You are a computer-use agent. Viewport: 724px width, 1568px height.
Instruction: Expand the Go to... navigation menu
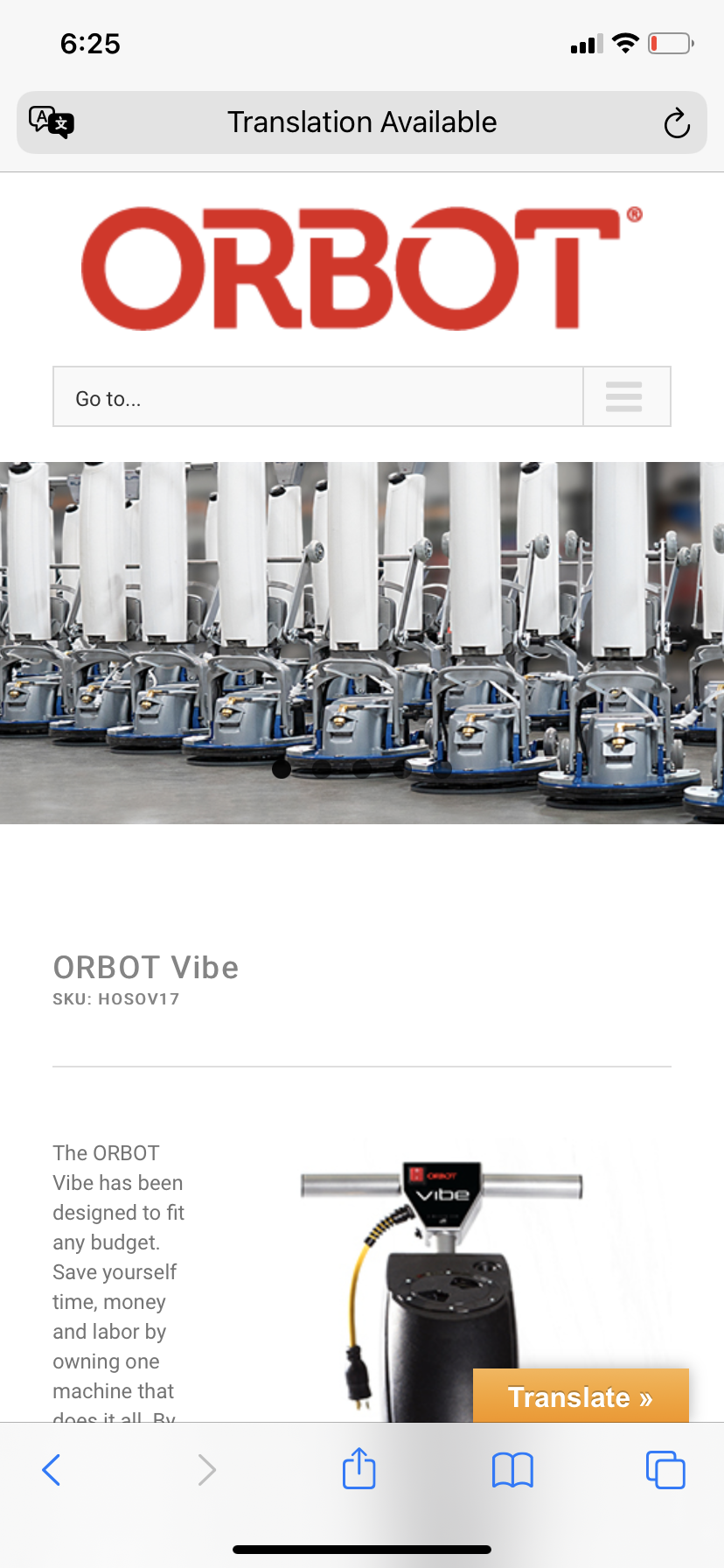pos(625,397)
